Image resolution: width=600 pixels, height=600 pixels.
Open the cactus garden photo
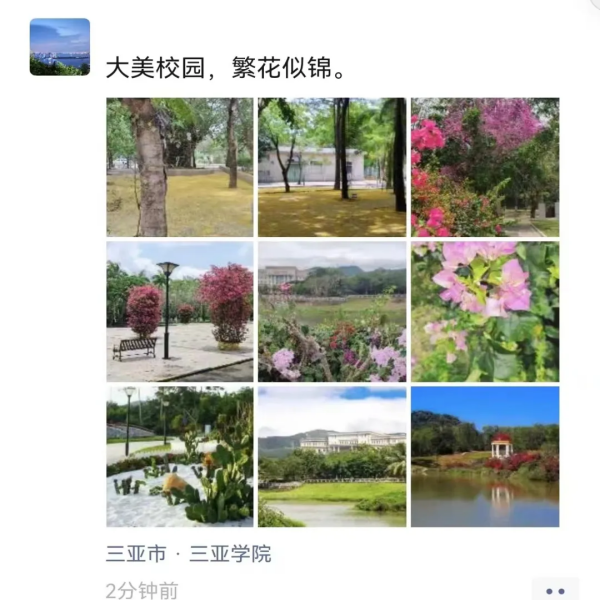pos(180,456)
